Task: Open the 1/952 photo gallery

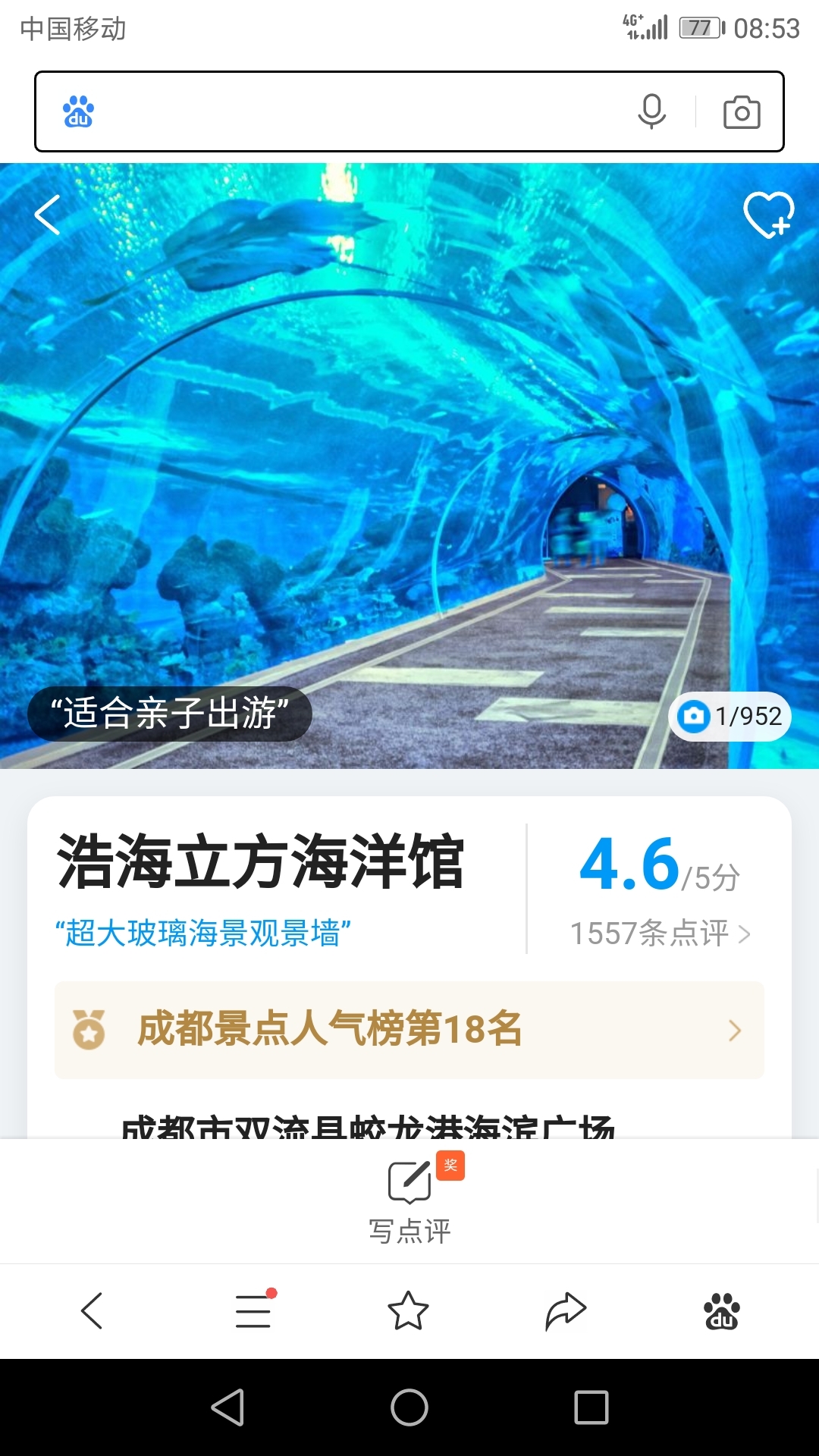Action: point(730,716)
